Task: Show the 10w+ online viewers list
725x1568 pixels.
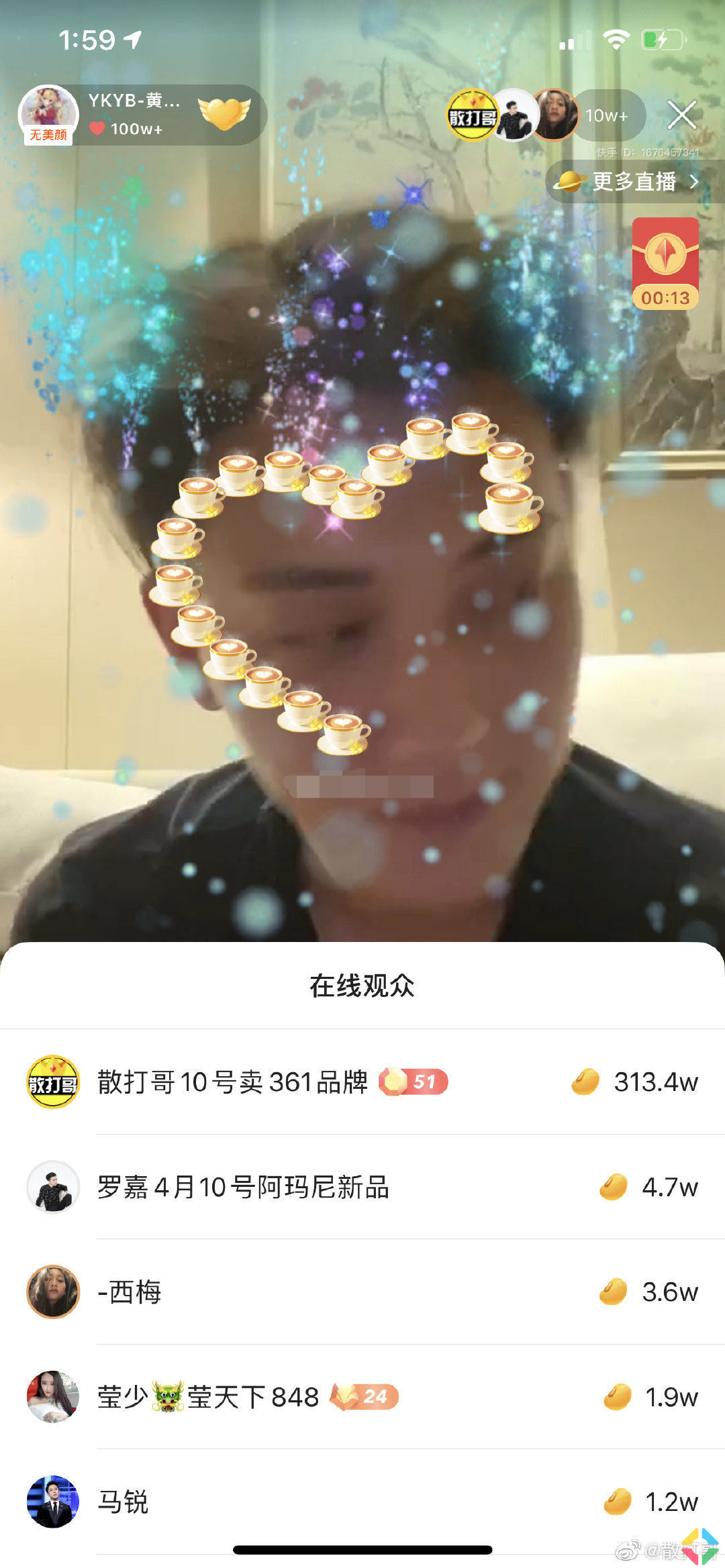Action: (607, 115)
